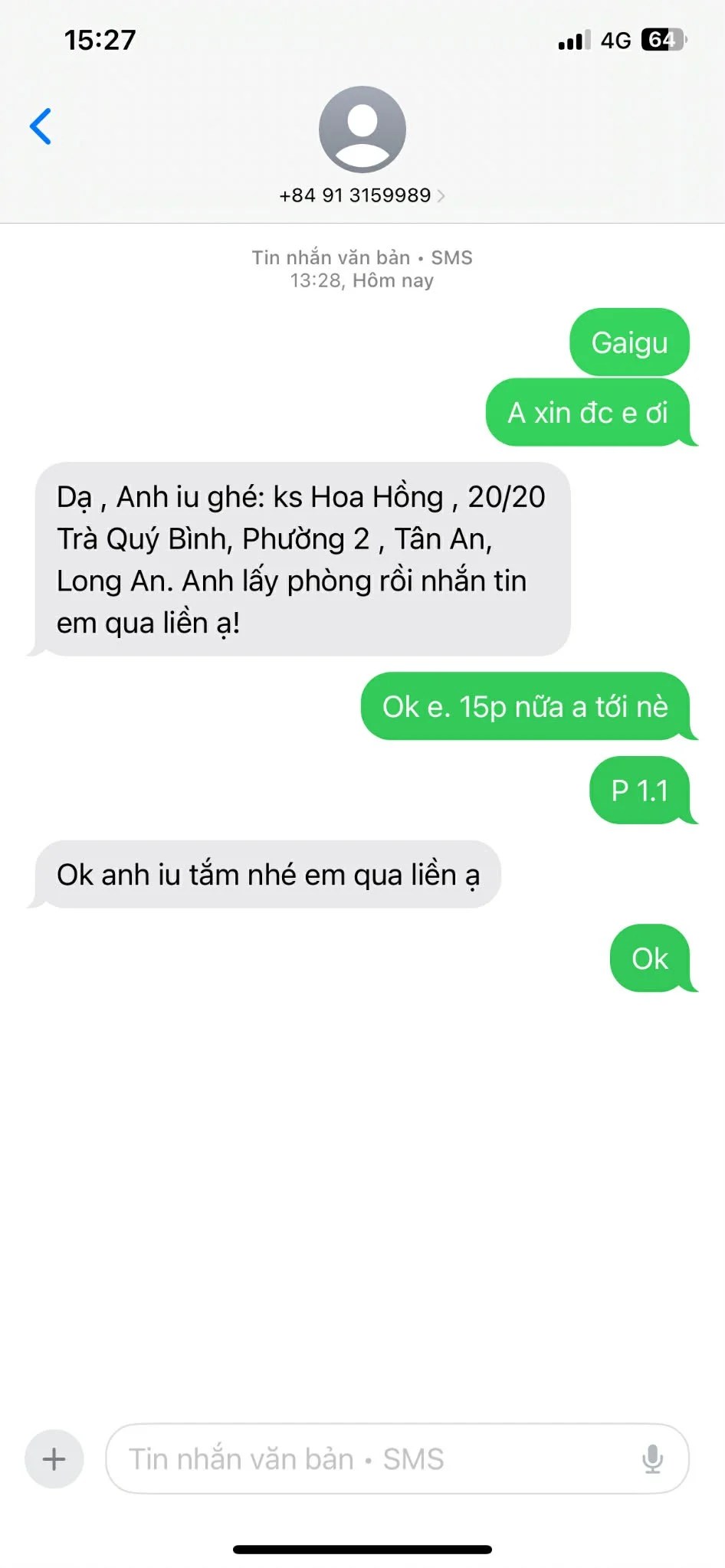Open the plus attachments menu
This screenshot has height=1568, width=725.
54,1458
